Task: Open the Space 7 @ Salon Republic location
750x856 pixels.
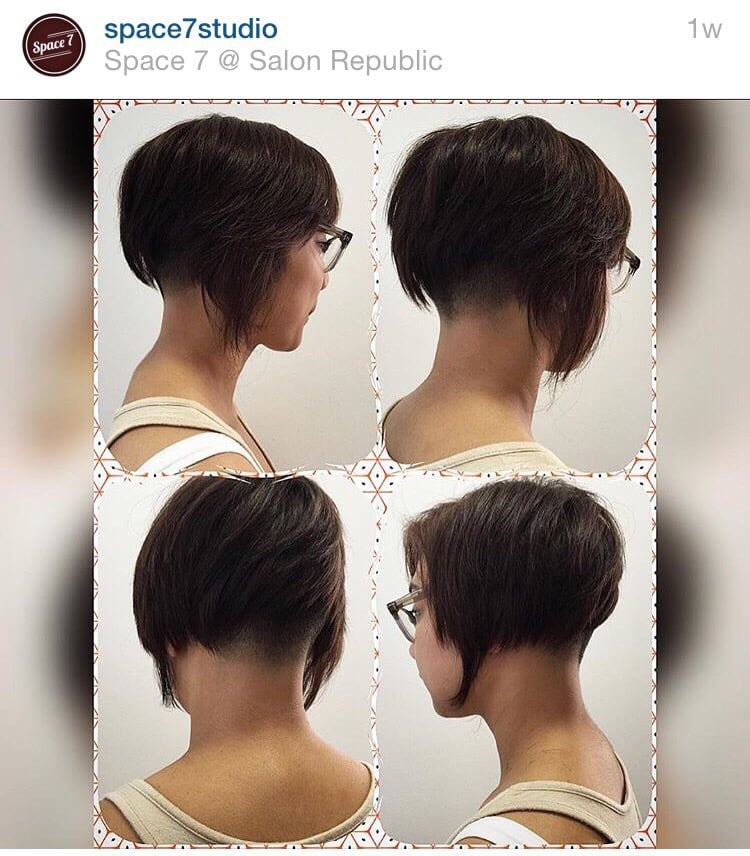Action: [273, 61]
